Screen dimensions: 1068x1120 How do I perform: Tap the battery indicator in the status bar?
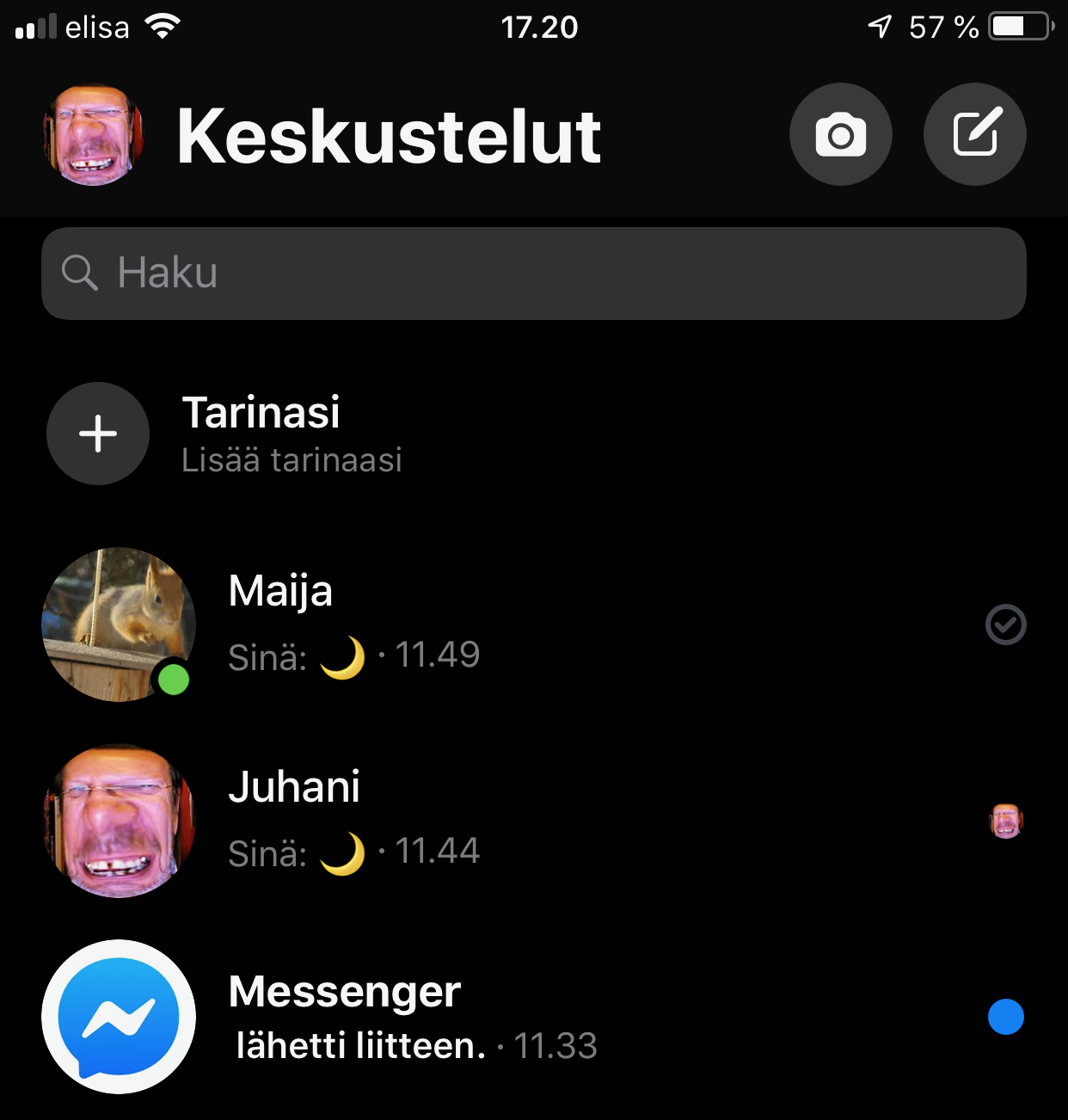coord(1019,26)
